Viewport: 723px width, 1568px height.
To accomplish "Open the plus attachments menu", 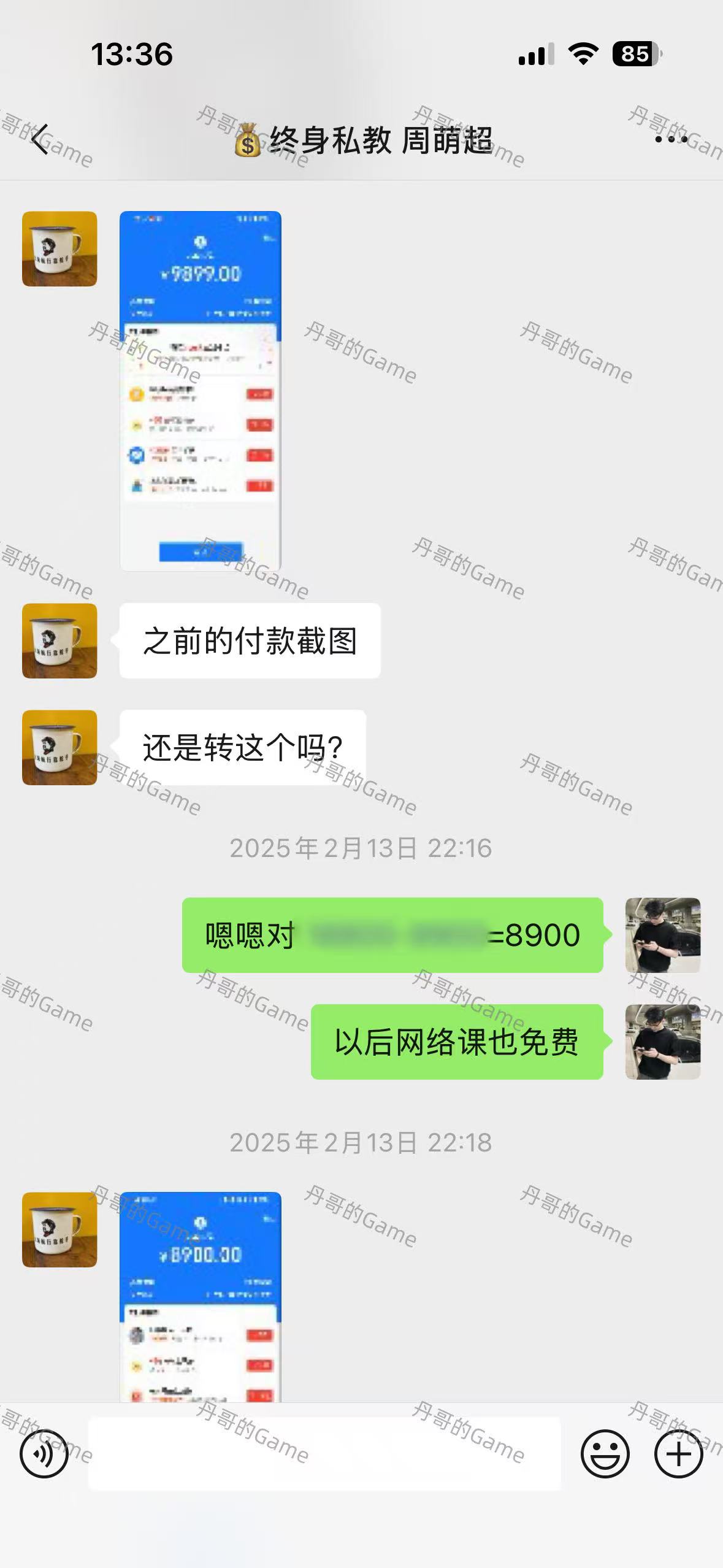I will click(x=678, y=1453).
